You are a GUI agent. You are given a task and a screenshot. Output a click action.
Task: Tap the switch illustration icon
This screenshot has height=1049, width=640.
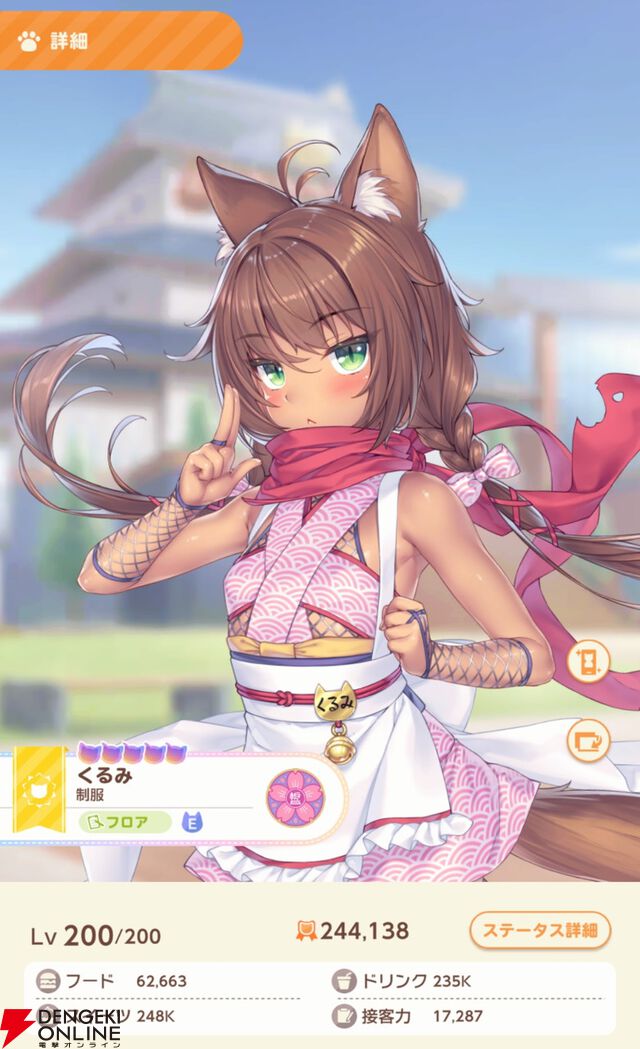click(588, 740)
